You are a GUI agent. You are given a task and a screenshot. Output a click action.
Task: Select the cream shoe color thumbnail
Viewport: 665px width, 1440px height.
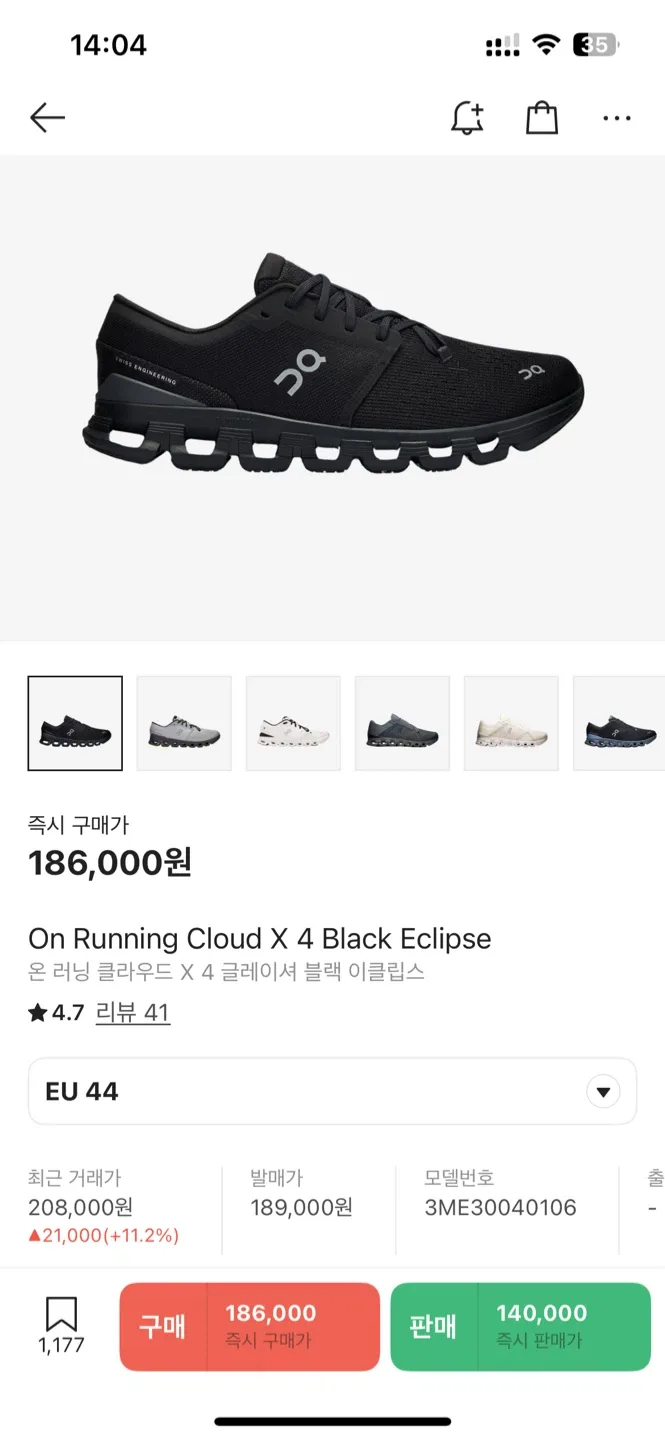click(x=511, y=723)
